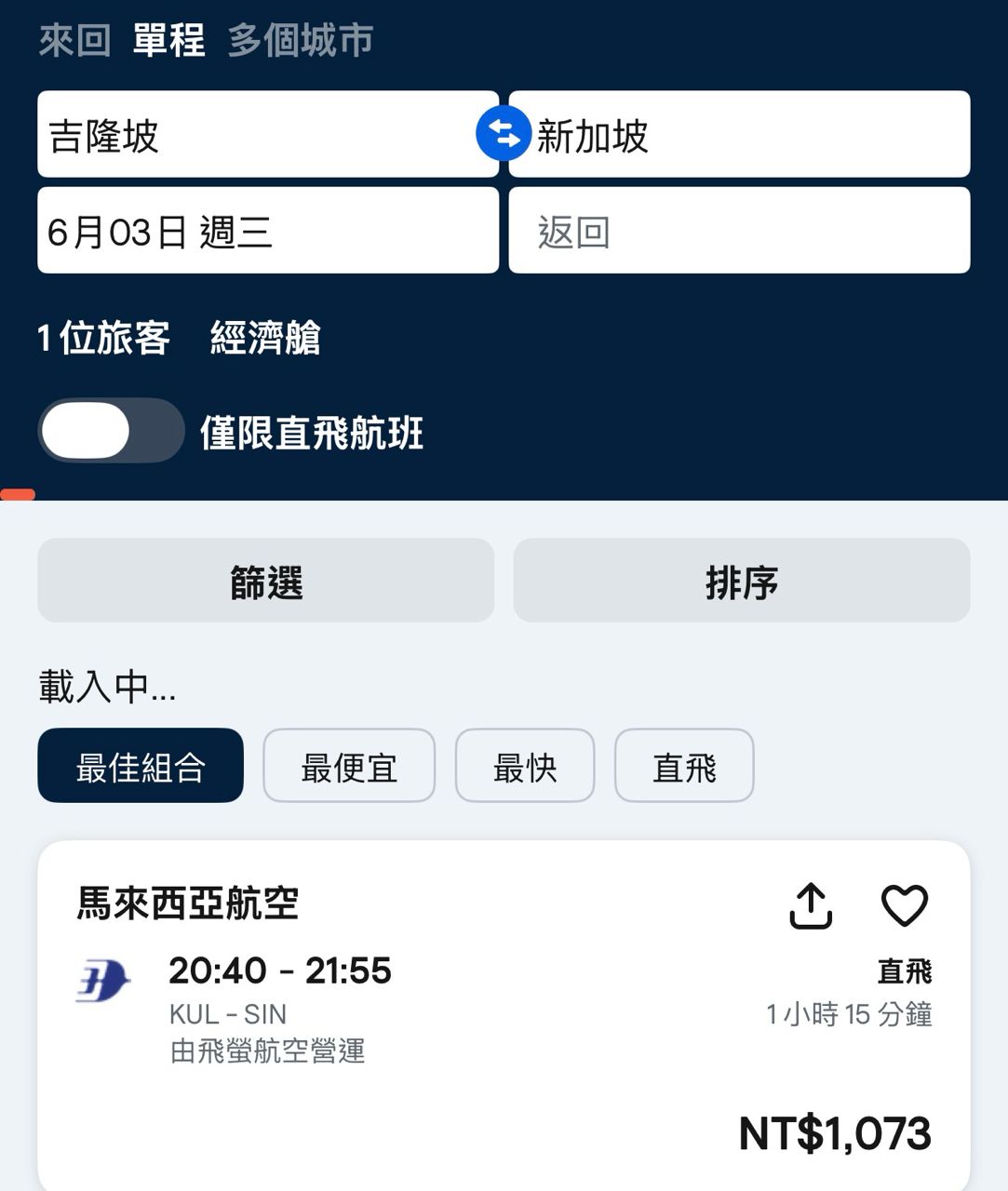The width and height of the screenshot is (1008, 1191).
Task: Tap the 返回 return date field
Action: pyautogui.click(x=739, y=231)
